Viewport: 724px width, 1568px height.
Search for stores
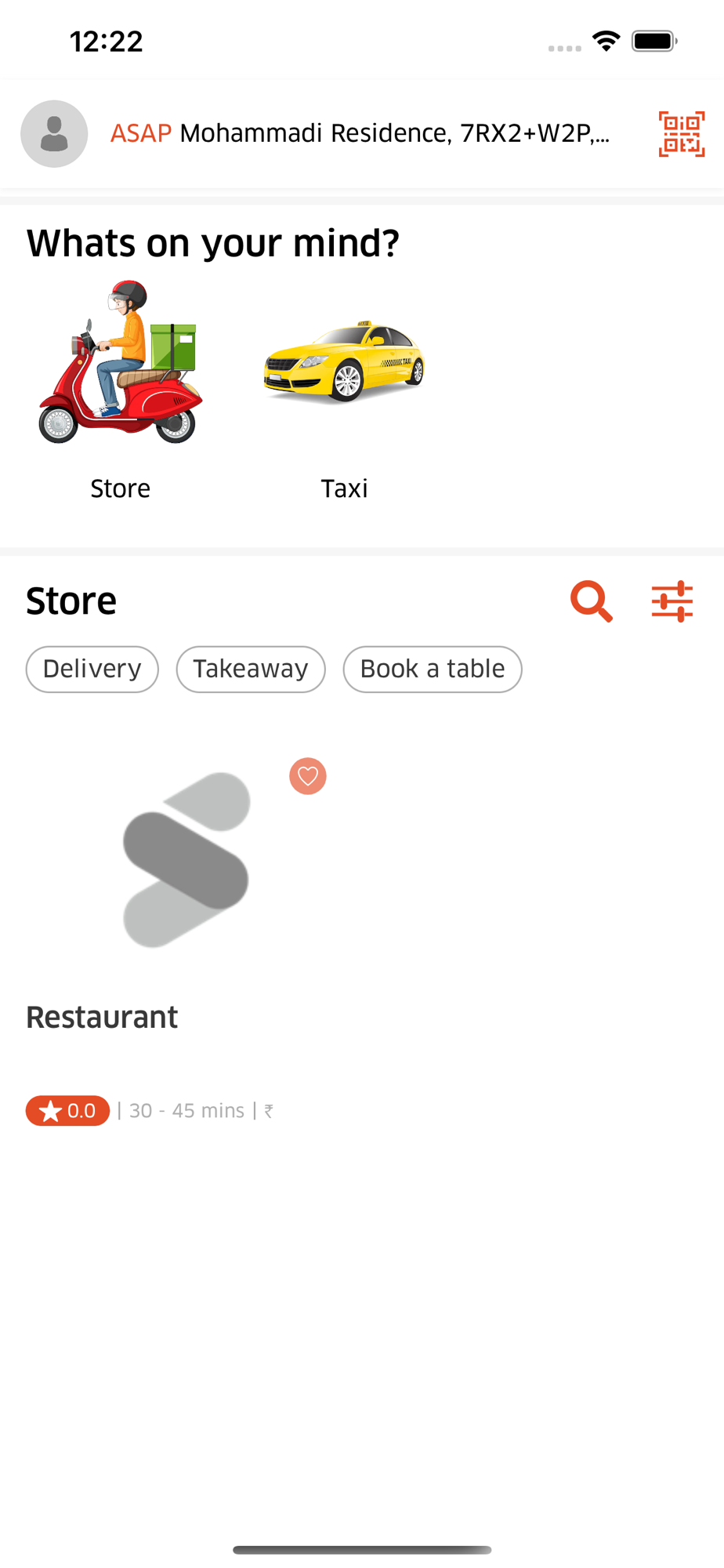[x=592, y=601]
